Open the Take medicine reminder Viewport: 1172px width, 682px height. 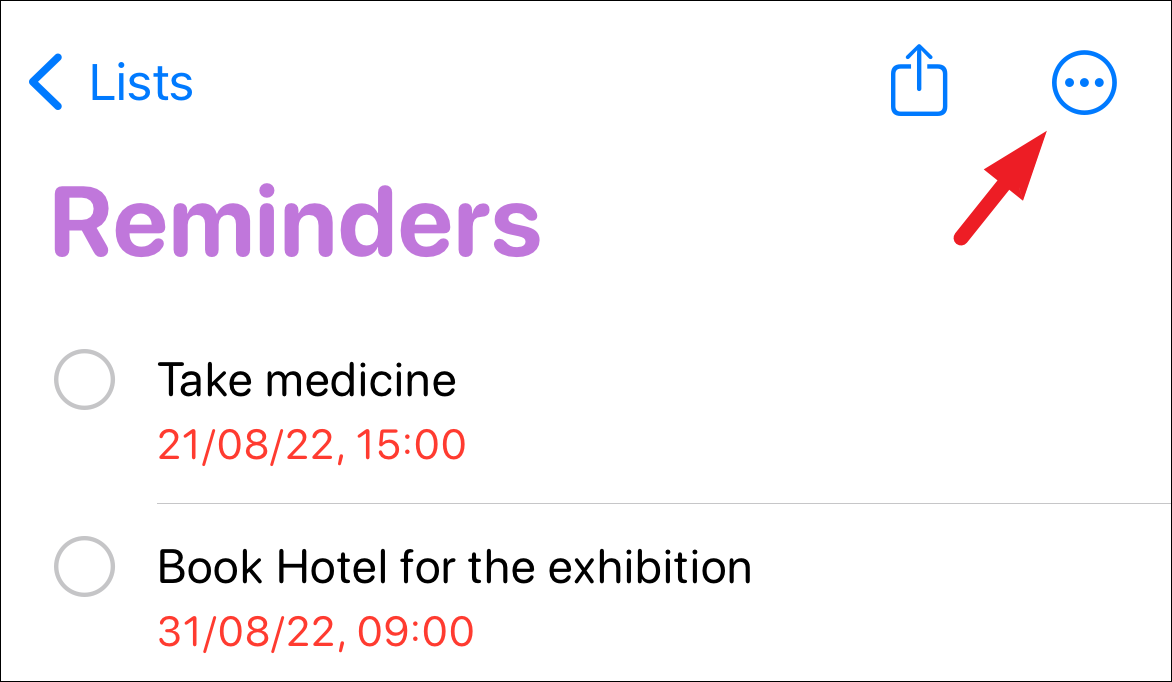pyautogui.click(x=307, y=381)
